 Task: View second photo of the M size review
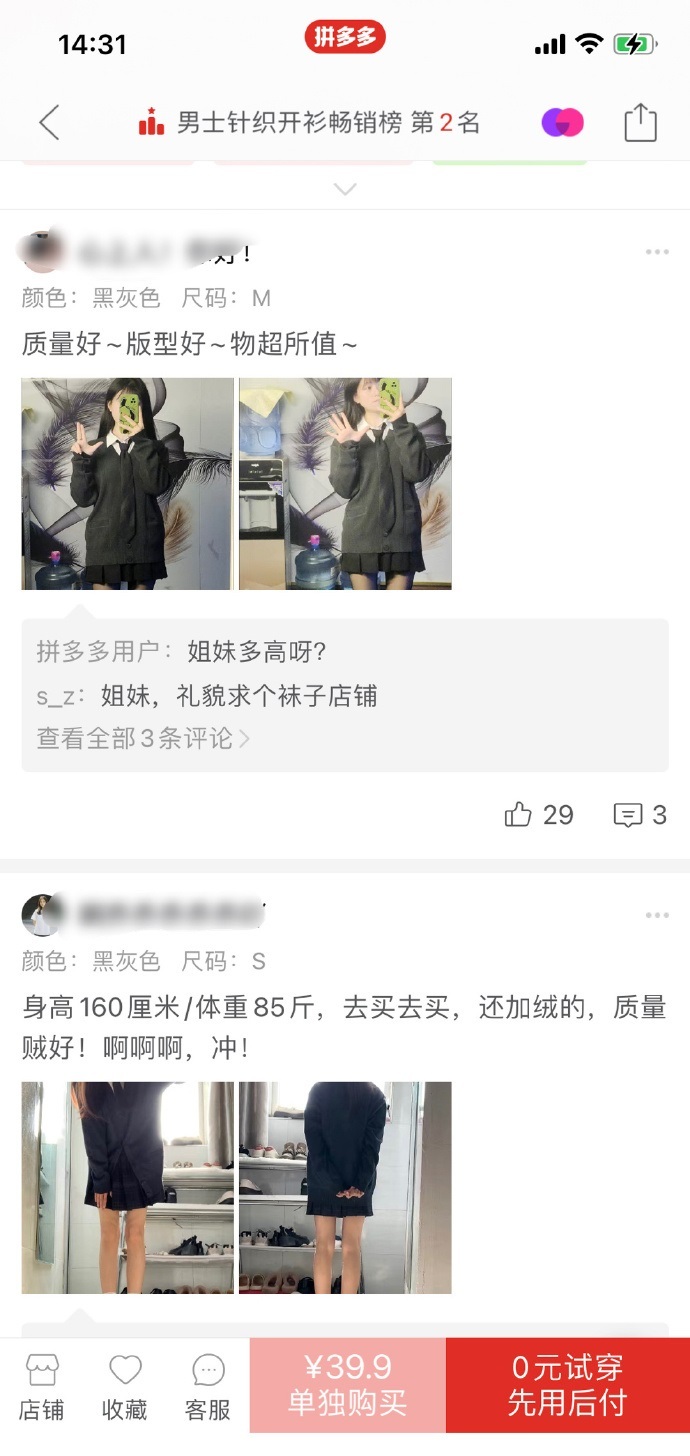(x=345, y=484)
